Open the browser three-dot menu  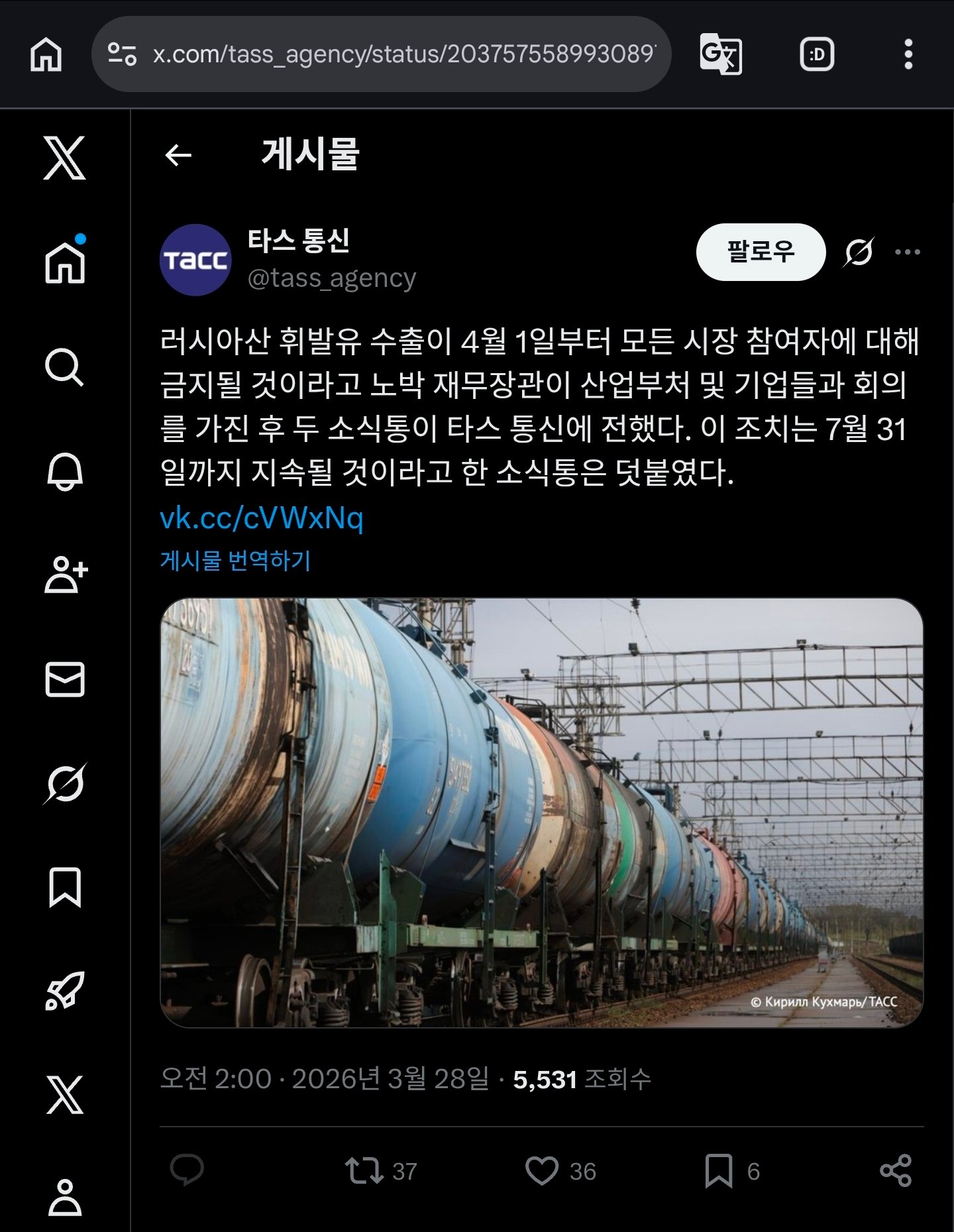(x=908, y=54)
